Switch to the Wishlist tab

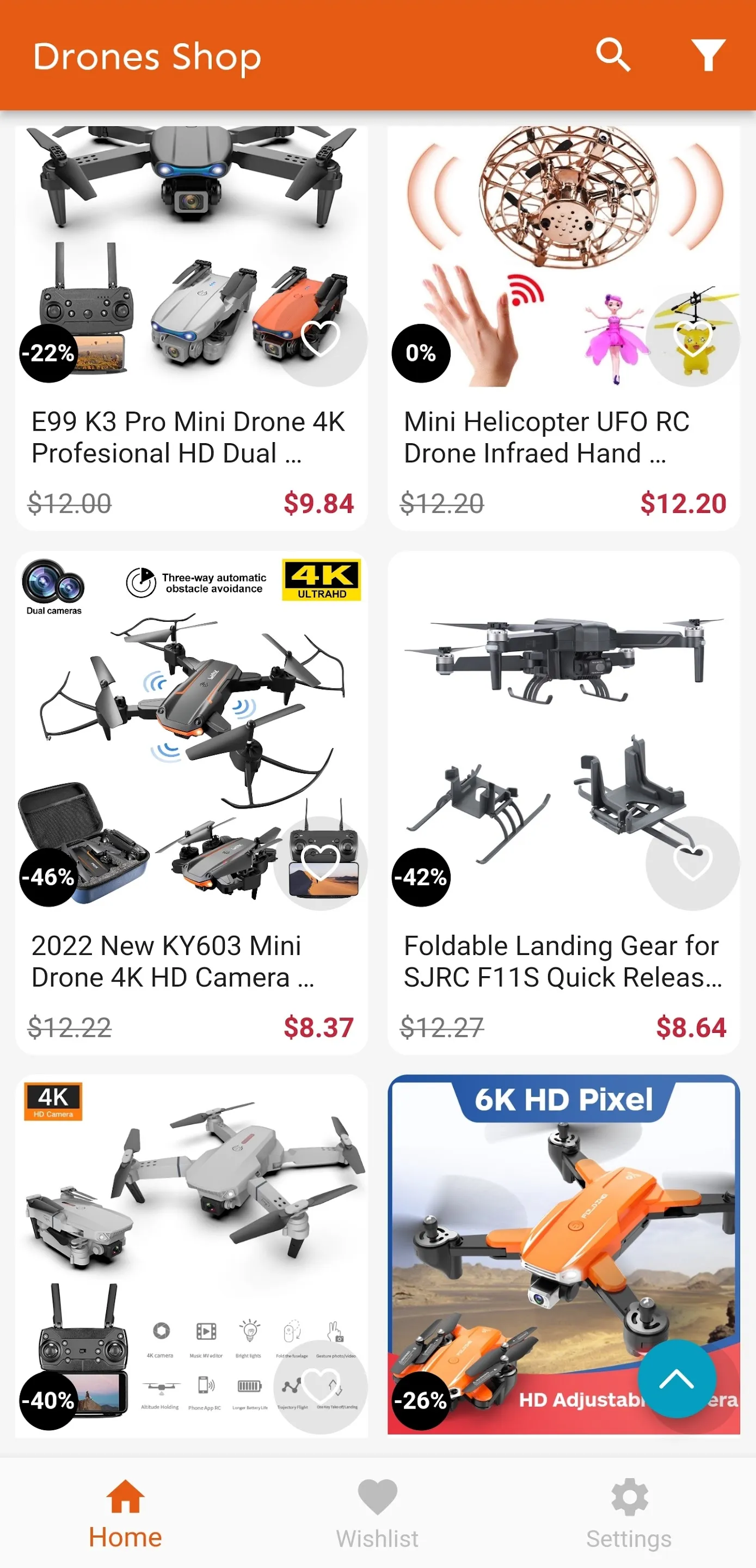tap(377, 1516)
